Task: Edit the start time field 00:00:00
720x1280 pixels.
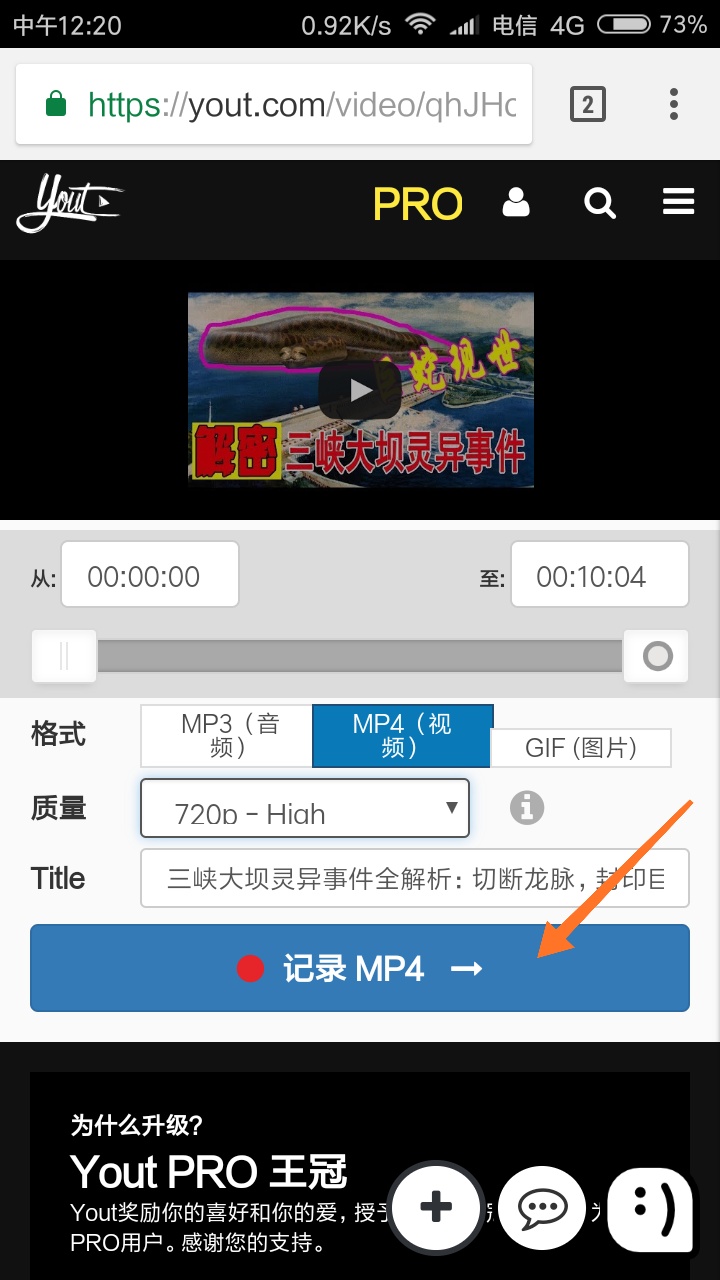Action: (150, 575)
